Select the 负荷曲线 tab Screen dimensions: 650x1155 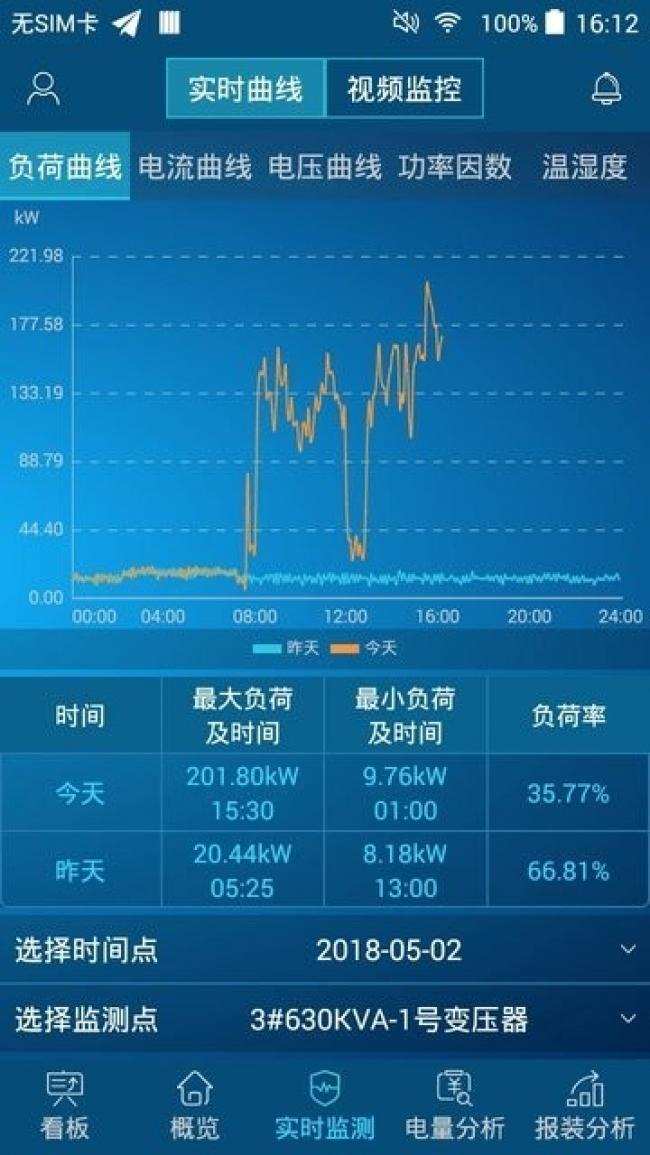coord(65,166)
